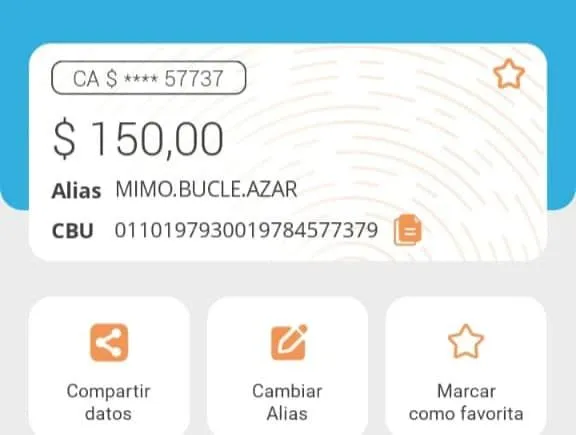This screenshot has height=435, width=576.
Task: Open Compartir datos
Action: pos(109,366)
